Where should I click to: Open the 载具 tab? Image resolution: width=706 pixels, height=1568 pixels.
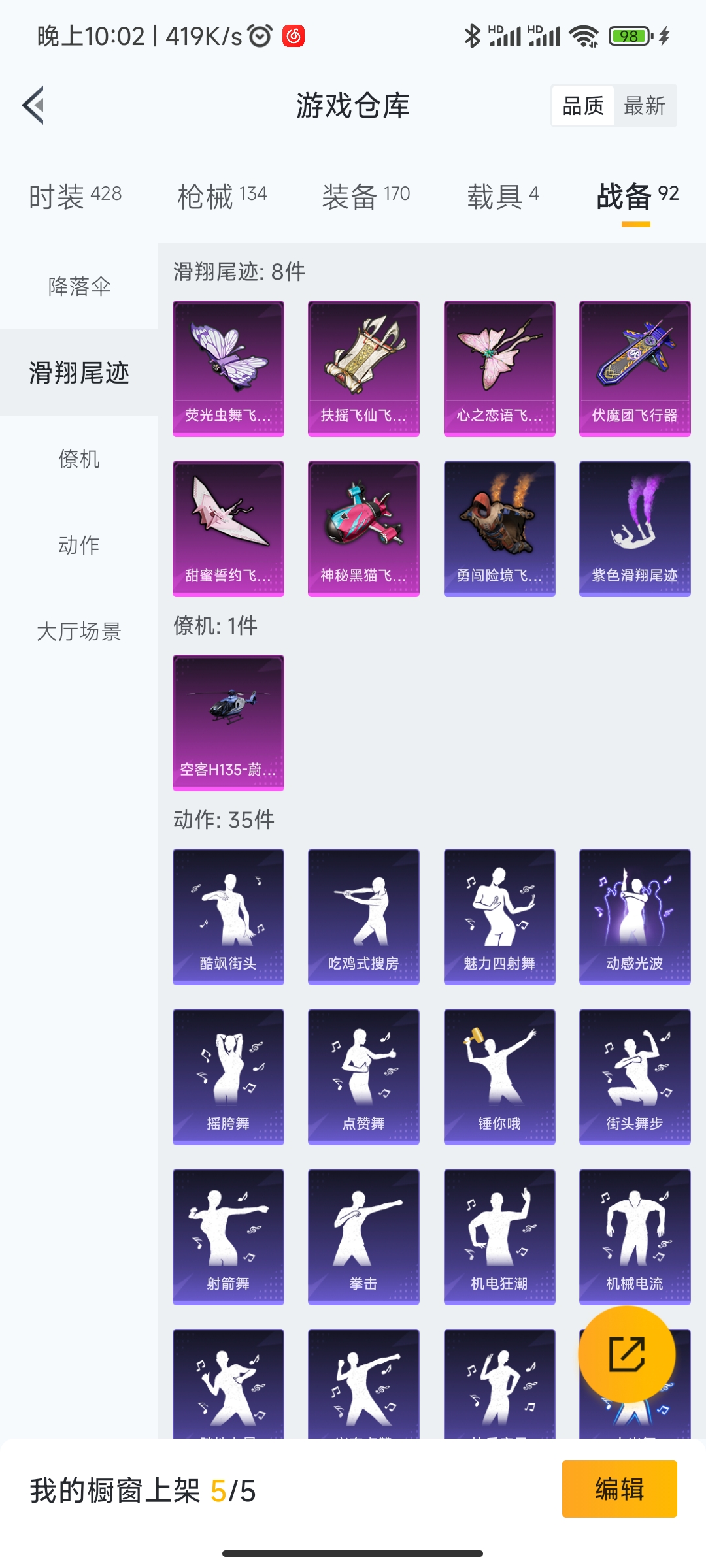tap(502, 195)
